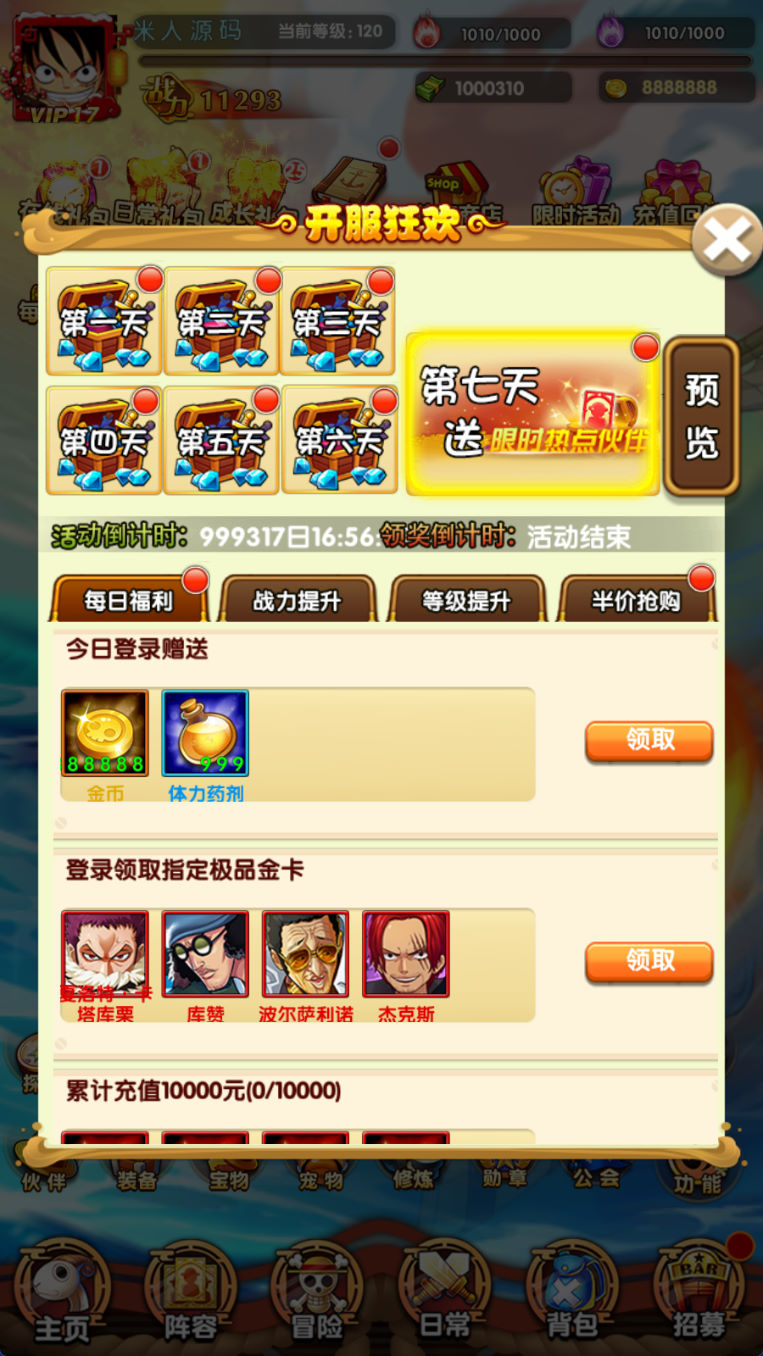This screenshot has width=763, height=1356.
Task: Tap the 预览 preview button
Action: pos(701,416)
